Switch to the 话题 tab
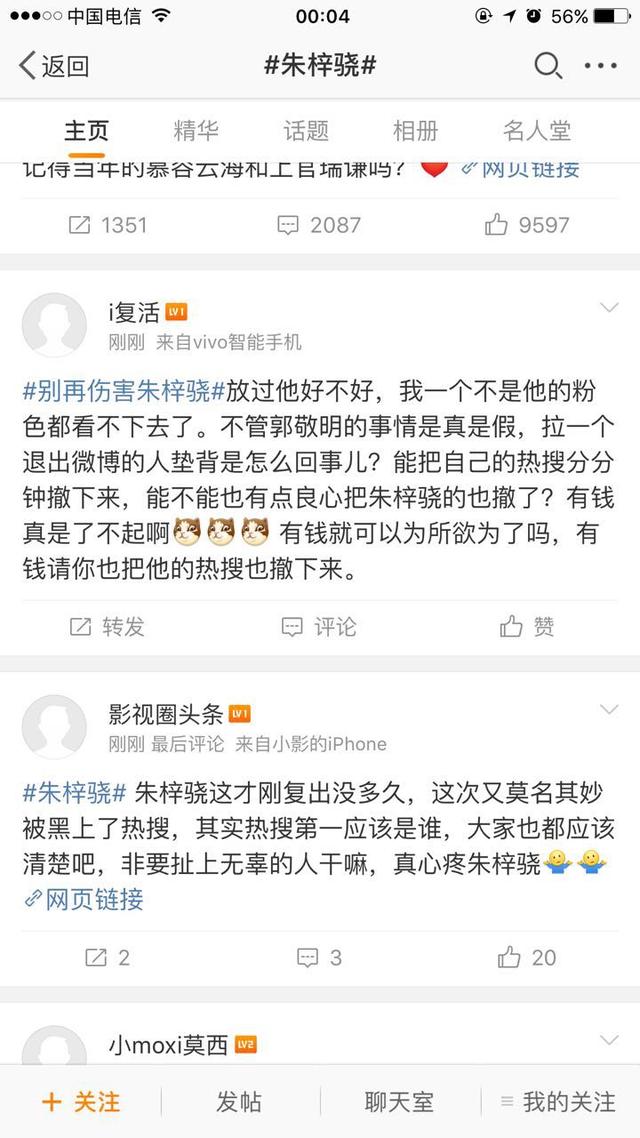This screenshot has width=640, height=1138. pyautogui.click(x=305, y=131)
